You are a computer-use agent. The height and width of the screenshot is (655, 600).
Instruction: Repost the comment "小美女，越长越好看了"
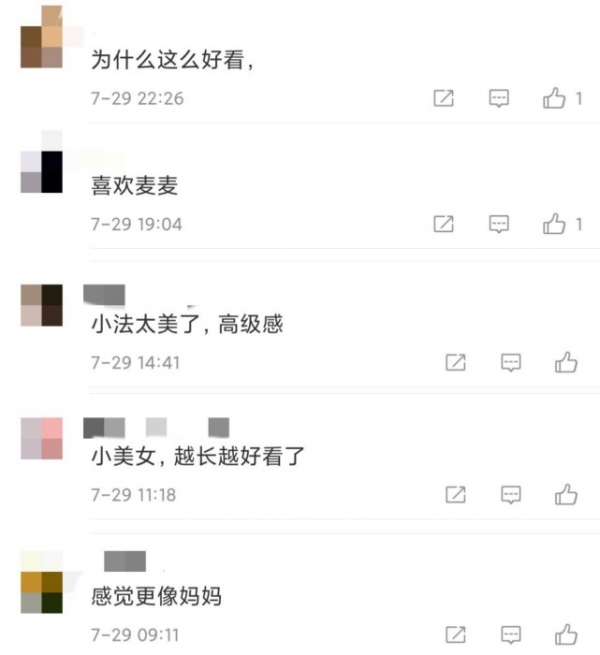[455, 494]
